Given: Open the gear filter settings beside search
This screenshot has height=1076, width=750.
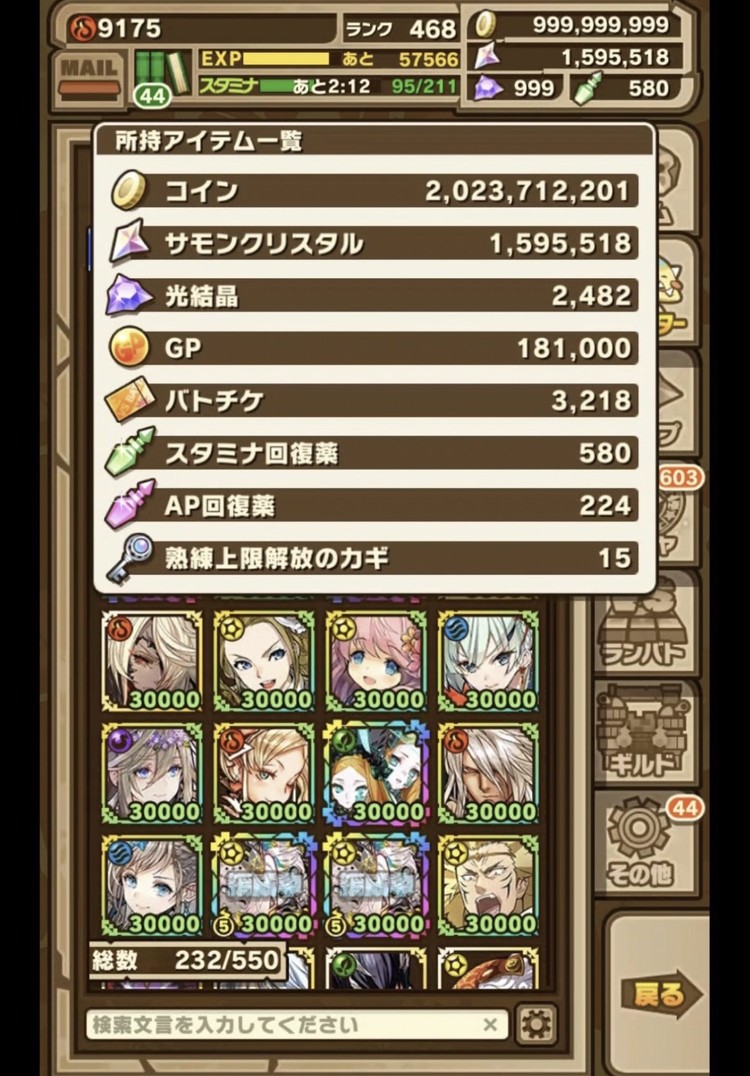Looking at the screenshot, I should (536, 1024).
